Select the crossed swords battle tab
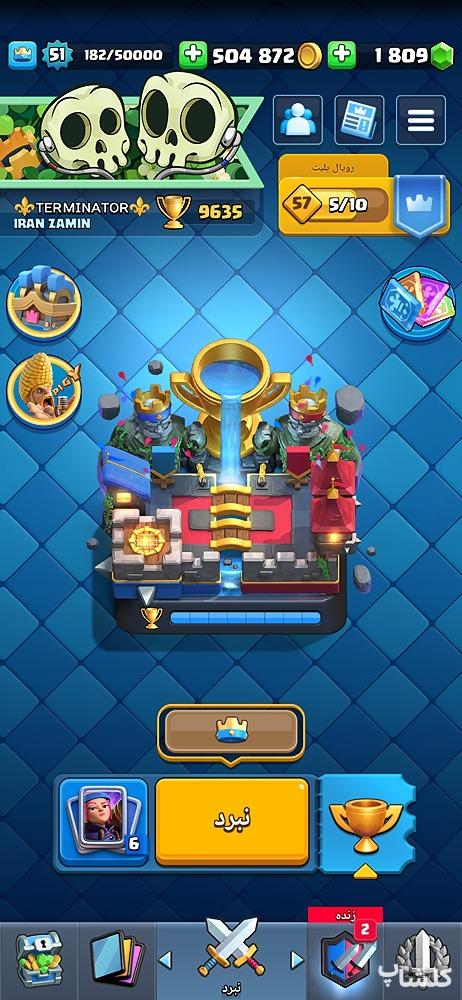Viewport: 462px width, 1000px height. click(x=231, y=955)
